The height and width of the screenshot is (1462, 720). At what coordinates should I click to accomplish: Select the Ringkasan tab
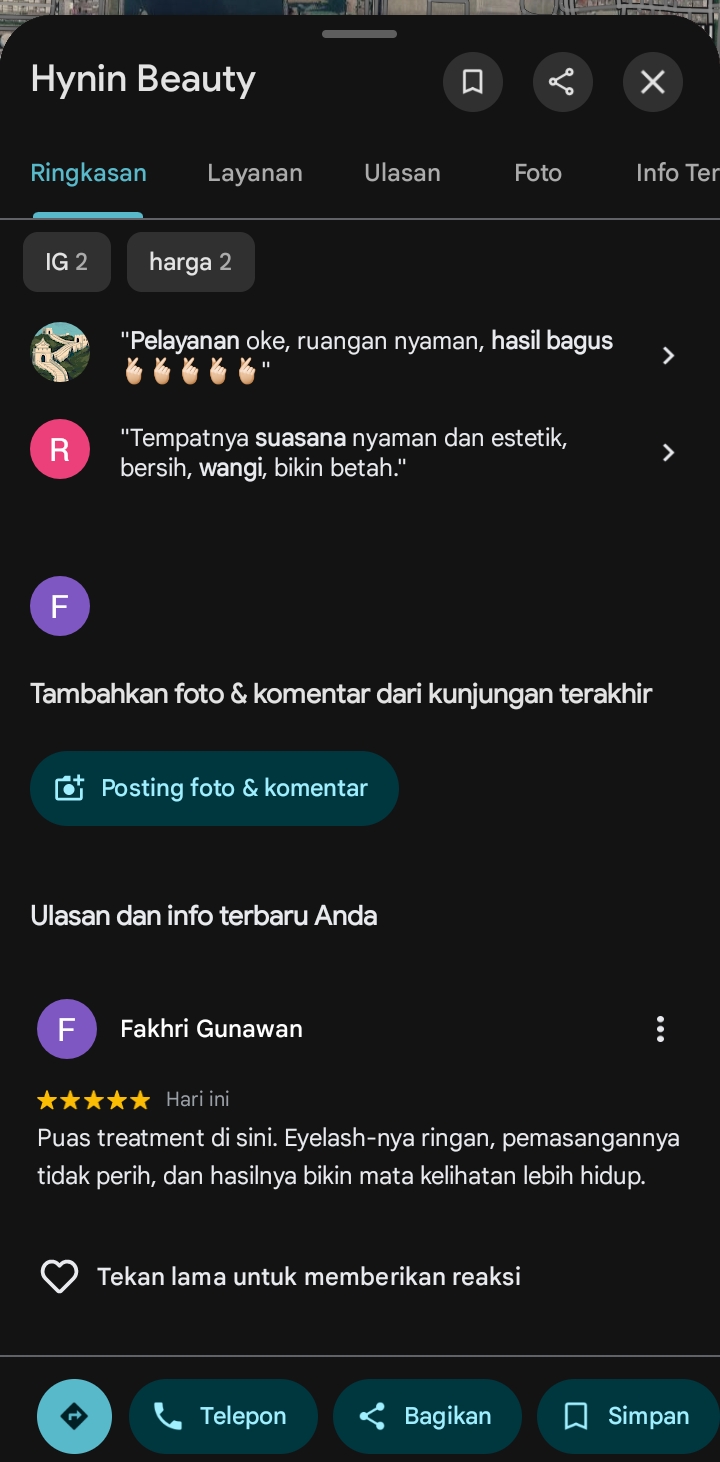(88, 173)
